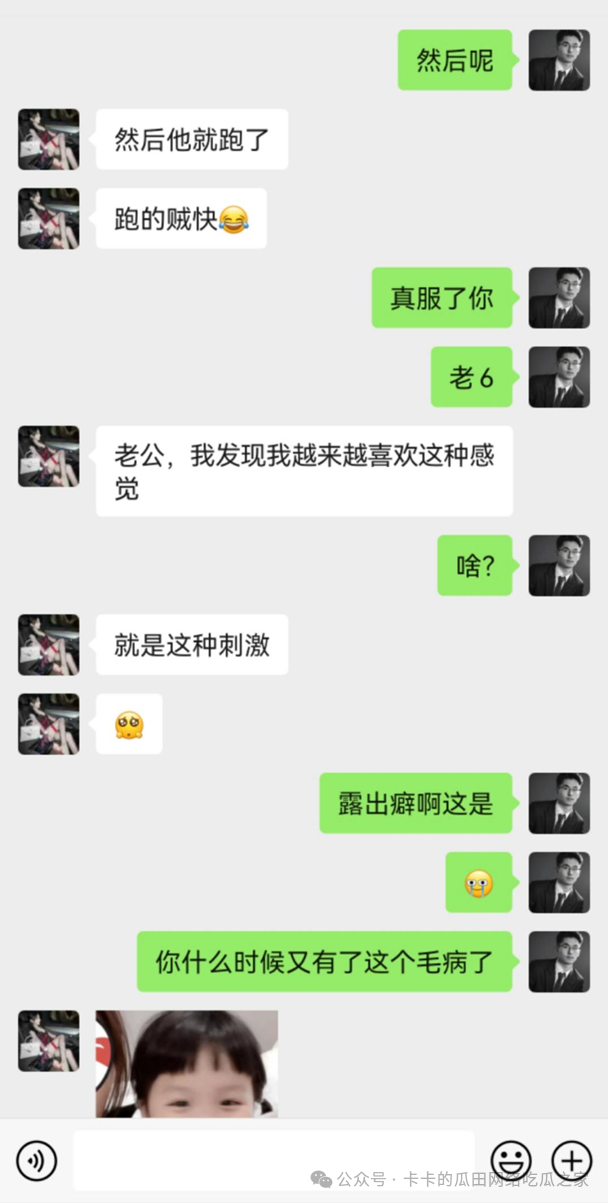The width and height of the screenshot is (608, 1203).
Task: Open sender's avatar beside 然后呢 message
Action: [559, 60]
